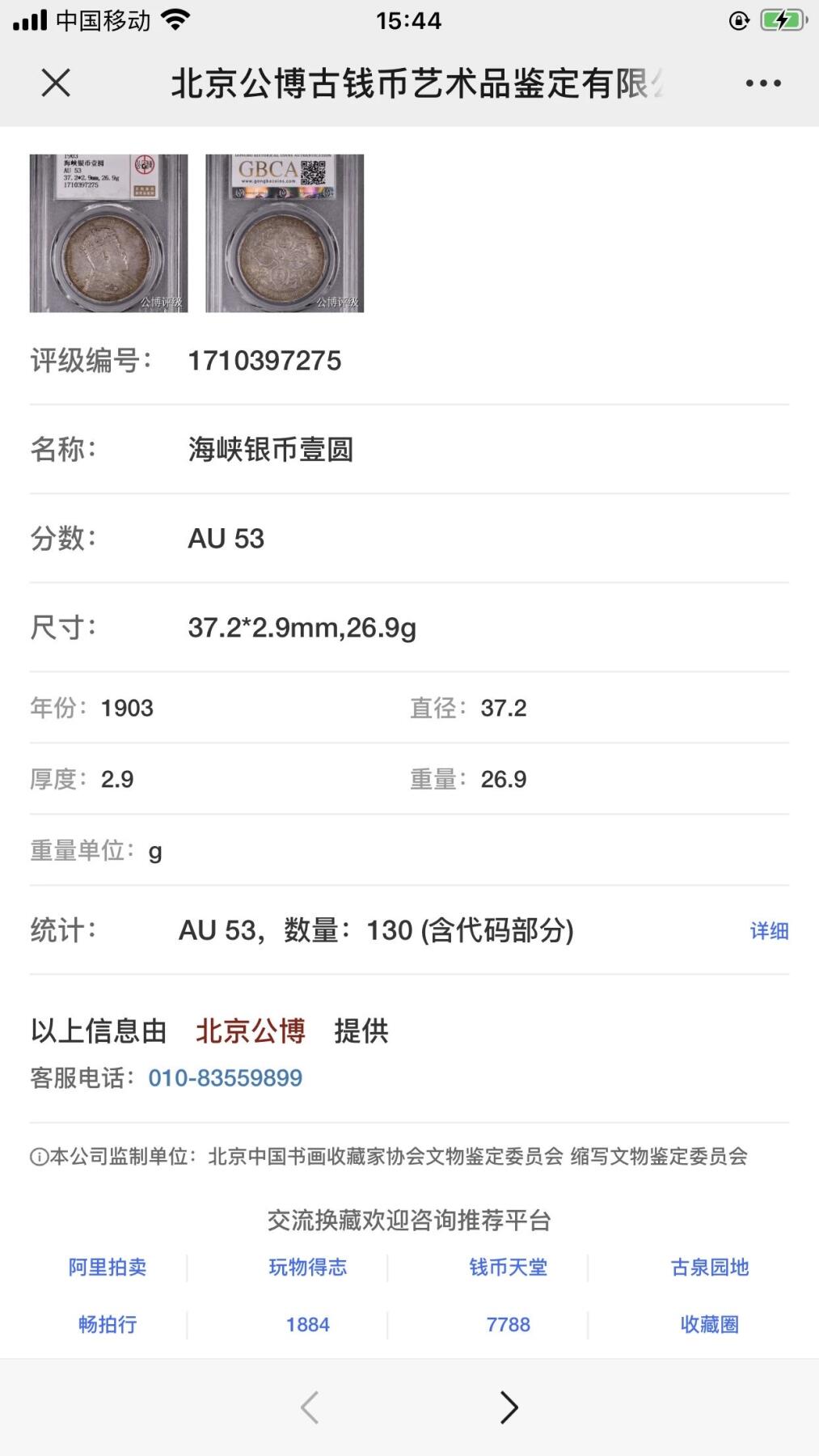This screenshot has width=819, height=1456.
Task: Tap the orientation lock icon in status bar
Action: (738, 20)
